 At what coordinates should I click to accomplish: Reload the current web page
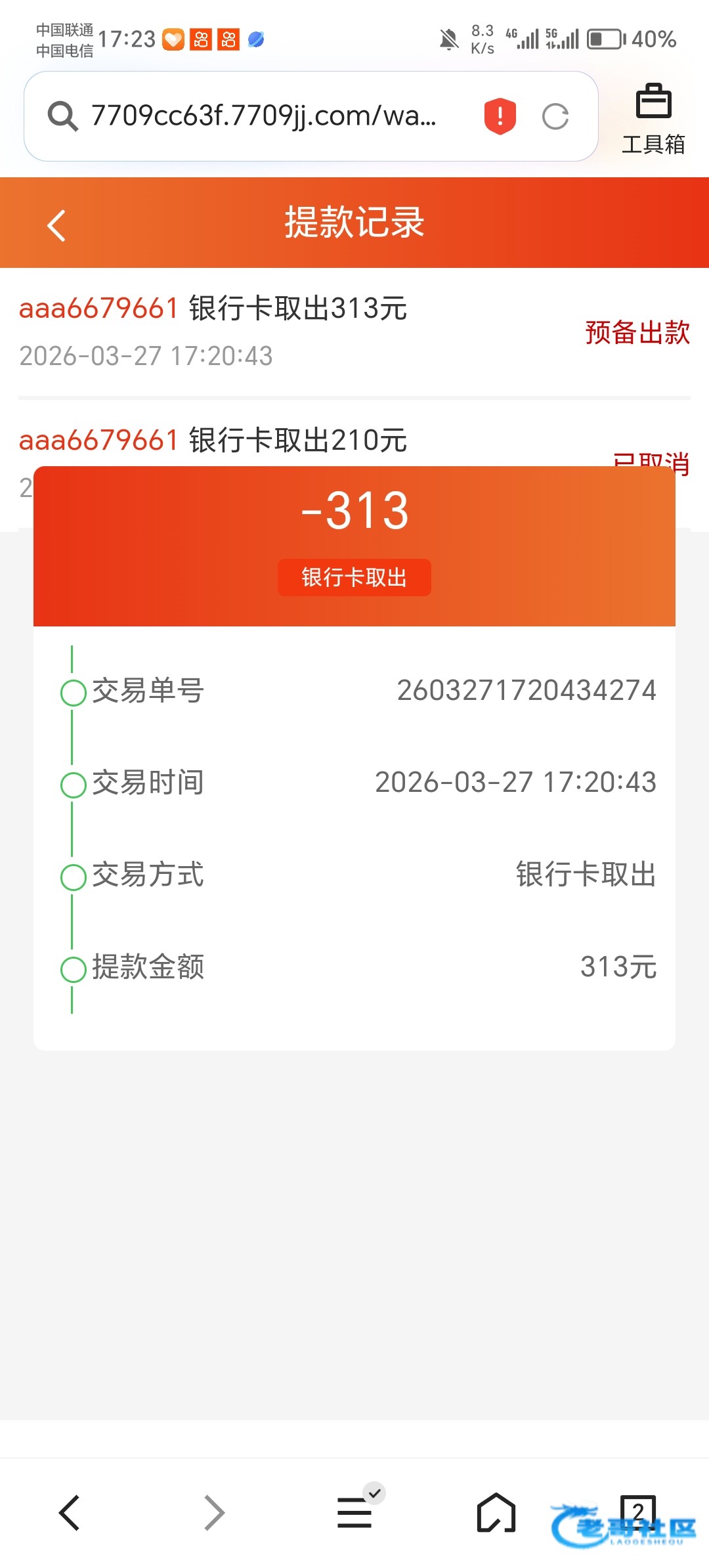[555, 117]
